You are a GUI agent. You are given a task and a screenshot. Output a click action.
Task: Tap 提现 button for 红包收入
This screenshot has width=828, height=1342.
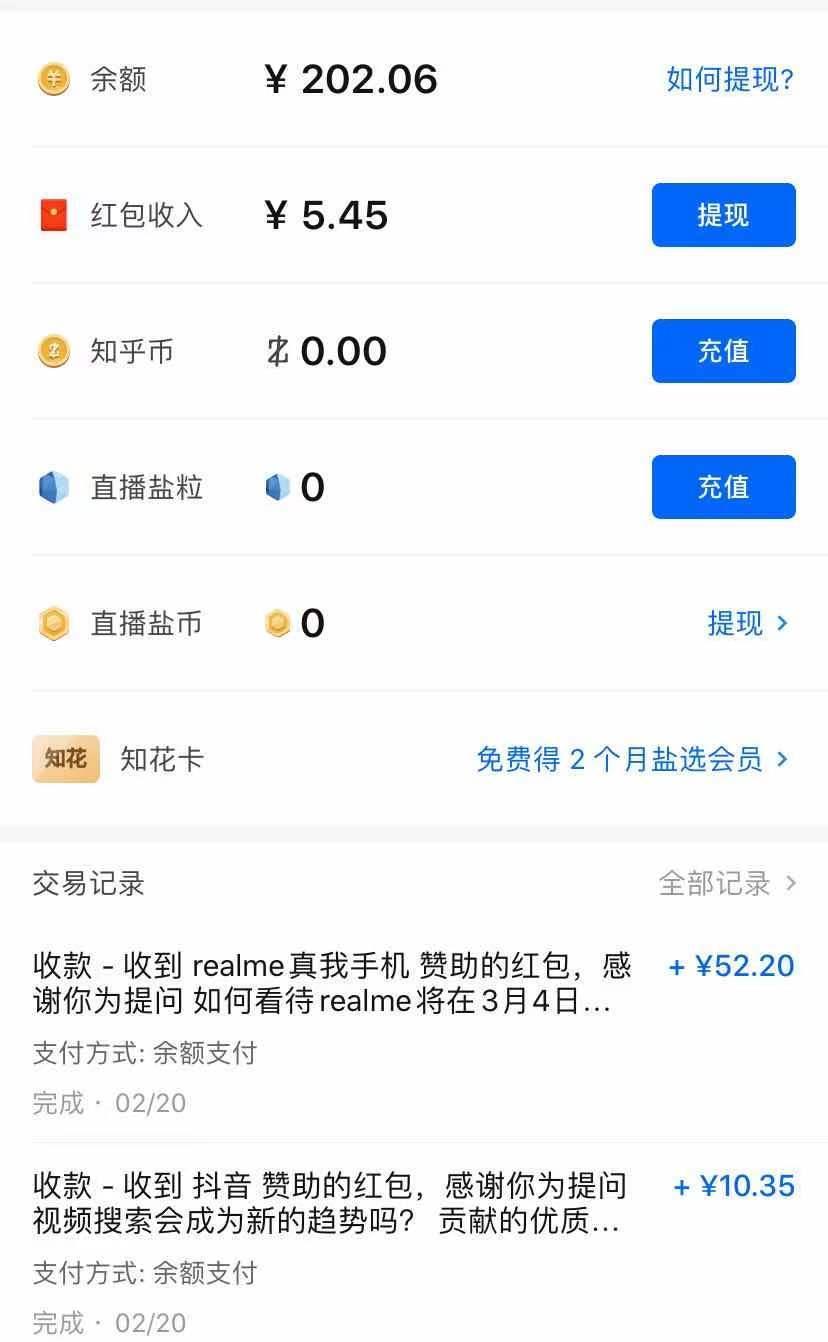724,215
